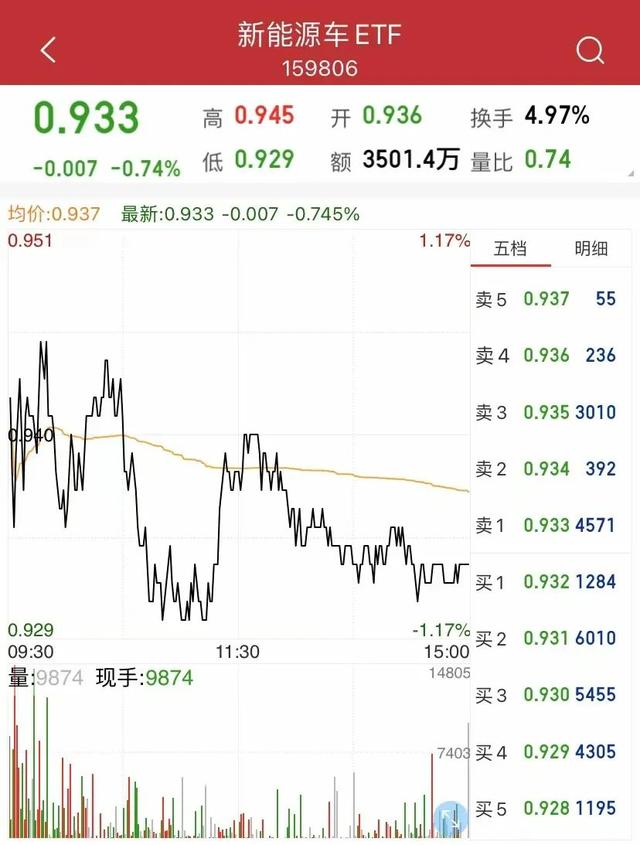This screenshot has height=845, width=640.
Task: Switch to the 五档 tab
Action: tap(510, 249)
